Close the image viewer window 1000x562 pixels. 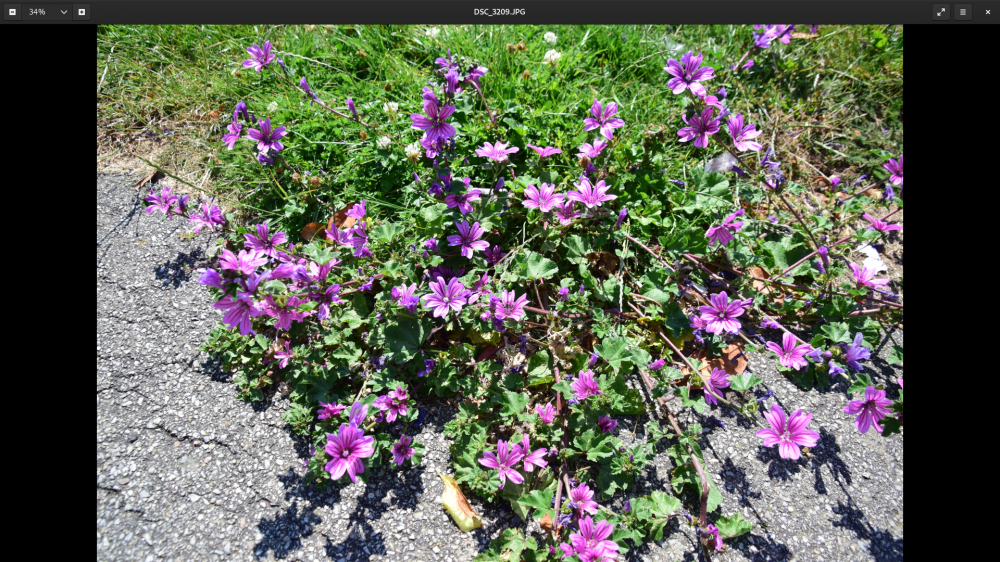[988, 12]
